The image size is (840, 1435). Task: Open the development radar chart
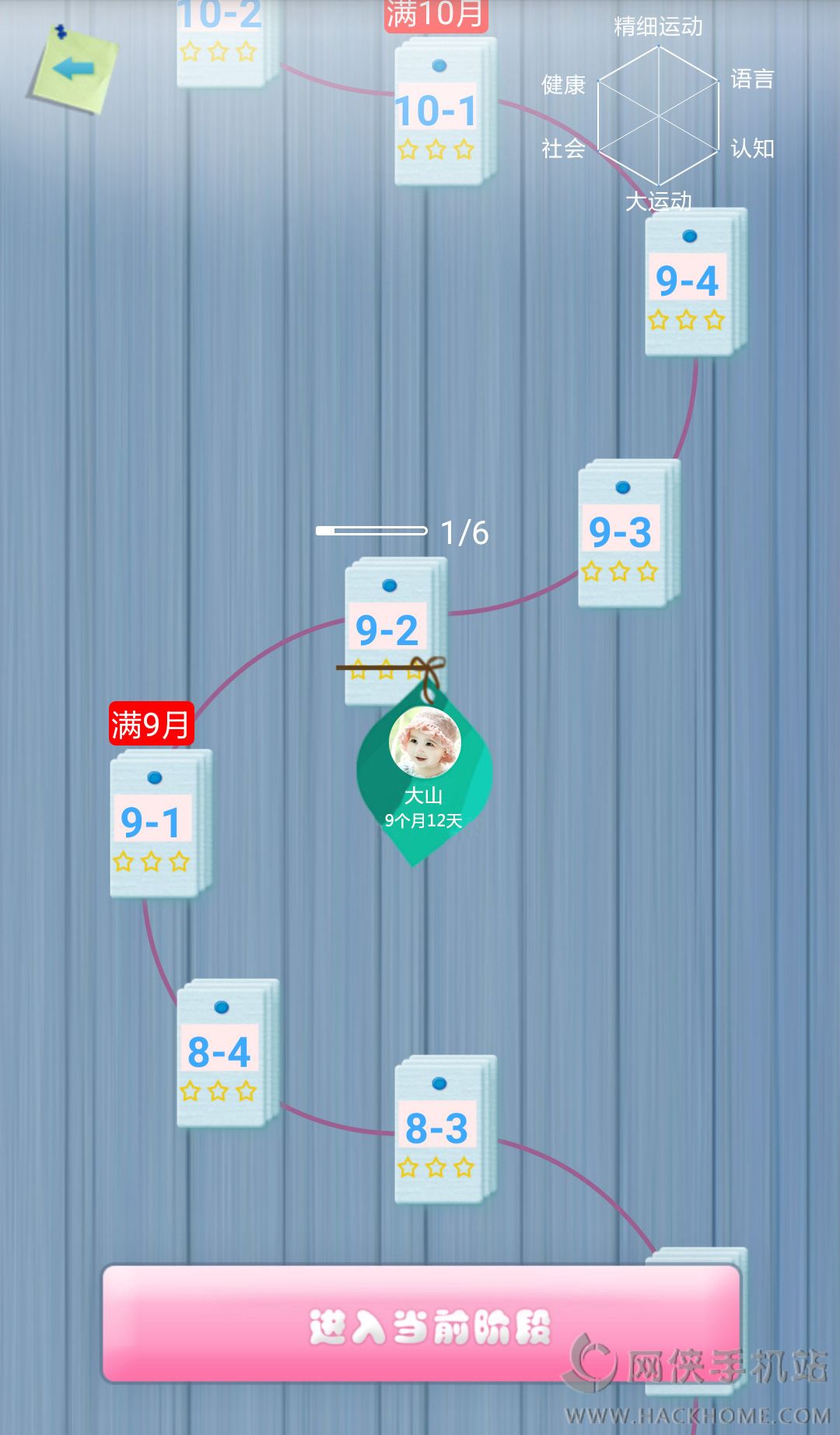[658, 115]
